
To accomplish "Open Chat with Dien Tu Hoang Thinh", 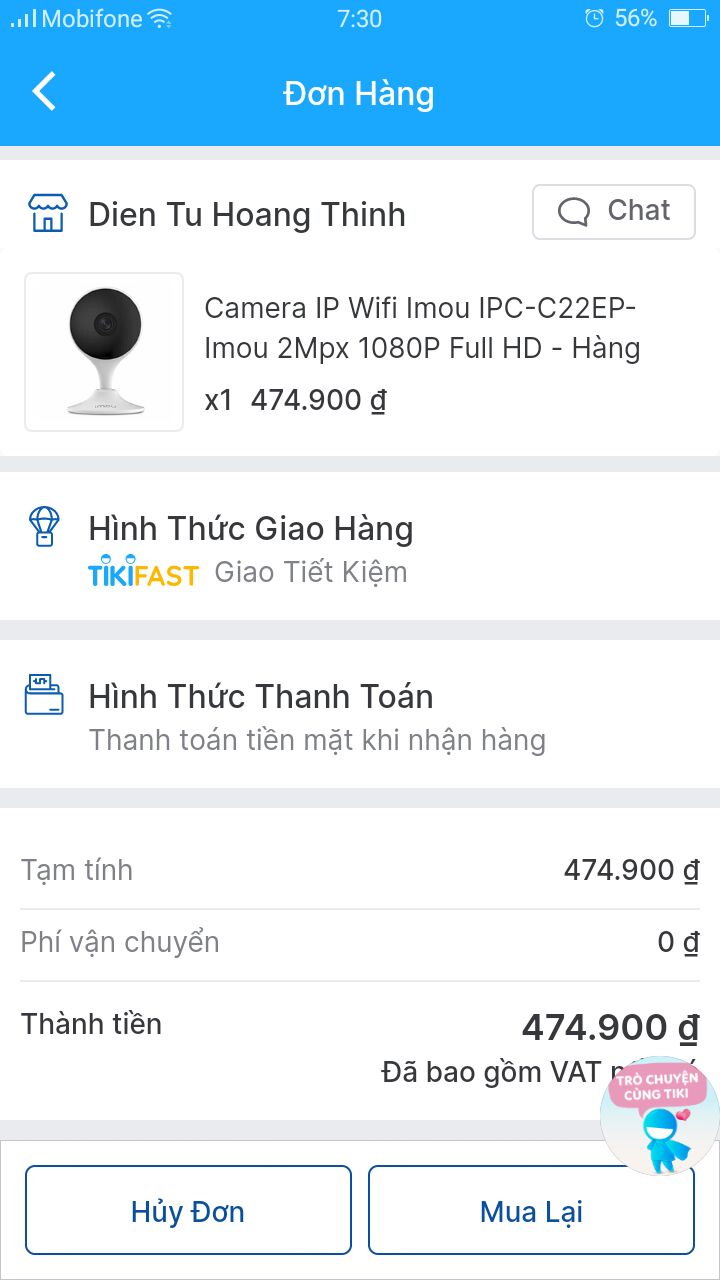I will 613,211.
